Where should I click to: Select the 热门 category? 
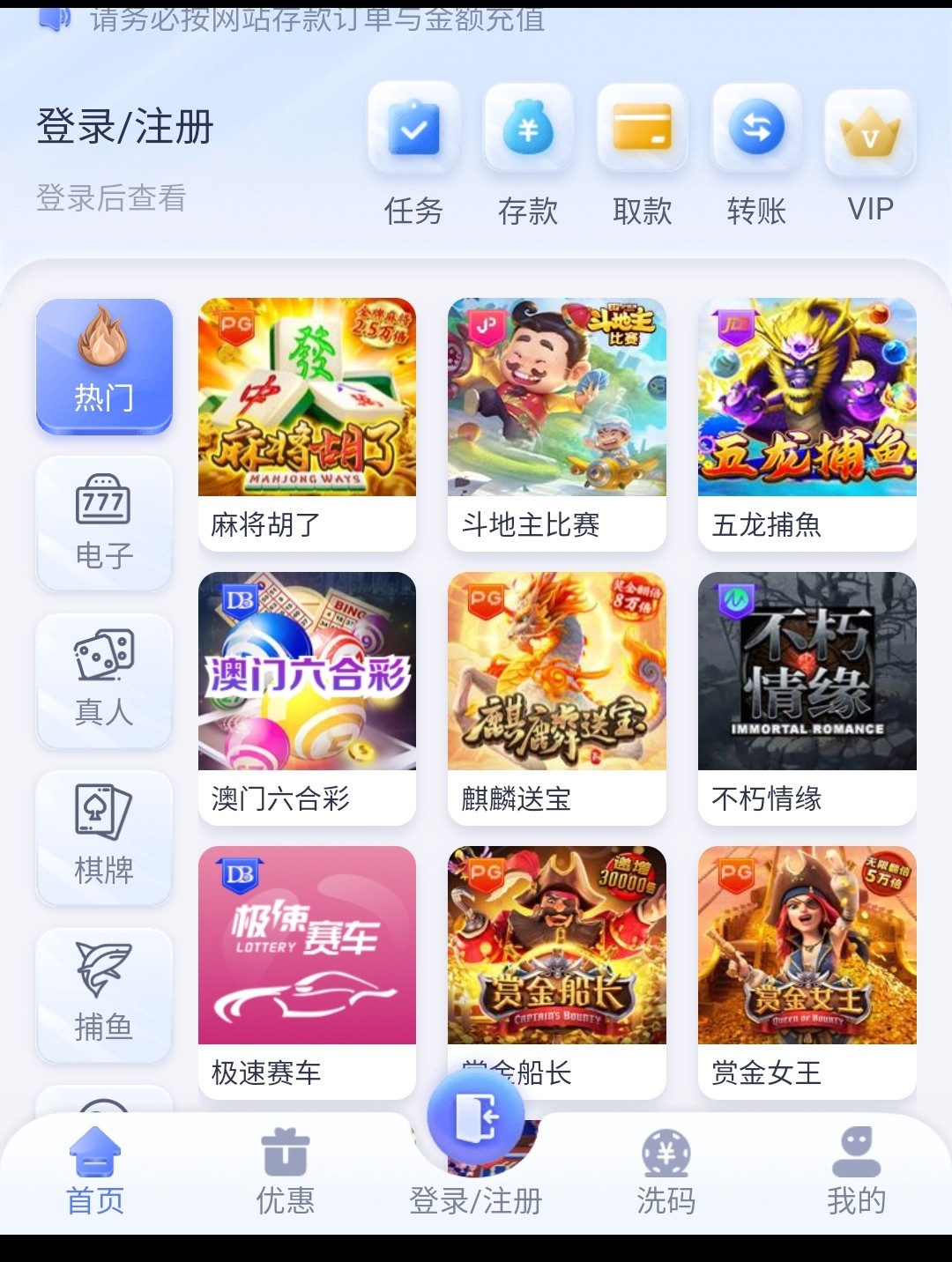[x=104, y=367]
